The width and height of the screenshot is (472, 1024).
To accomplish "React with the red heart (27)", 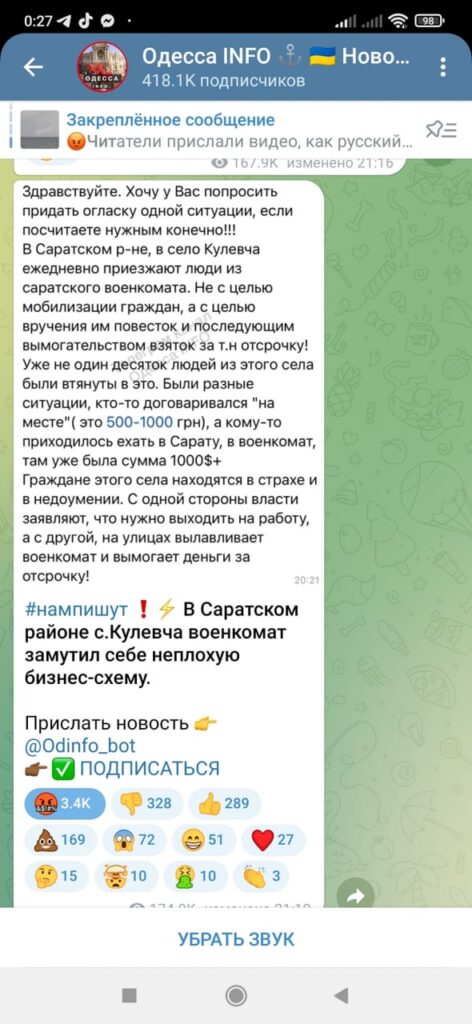I will point(273,840).
